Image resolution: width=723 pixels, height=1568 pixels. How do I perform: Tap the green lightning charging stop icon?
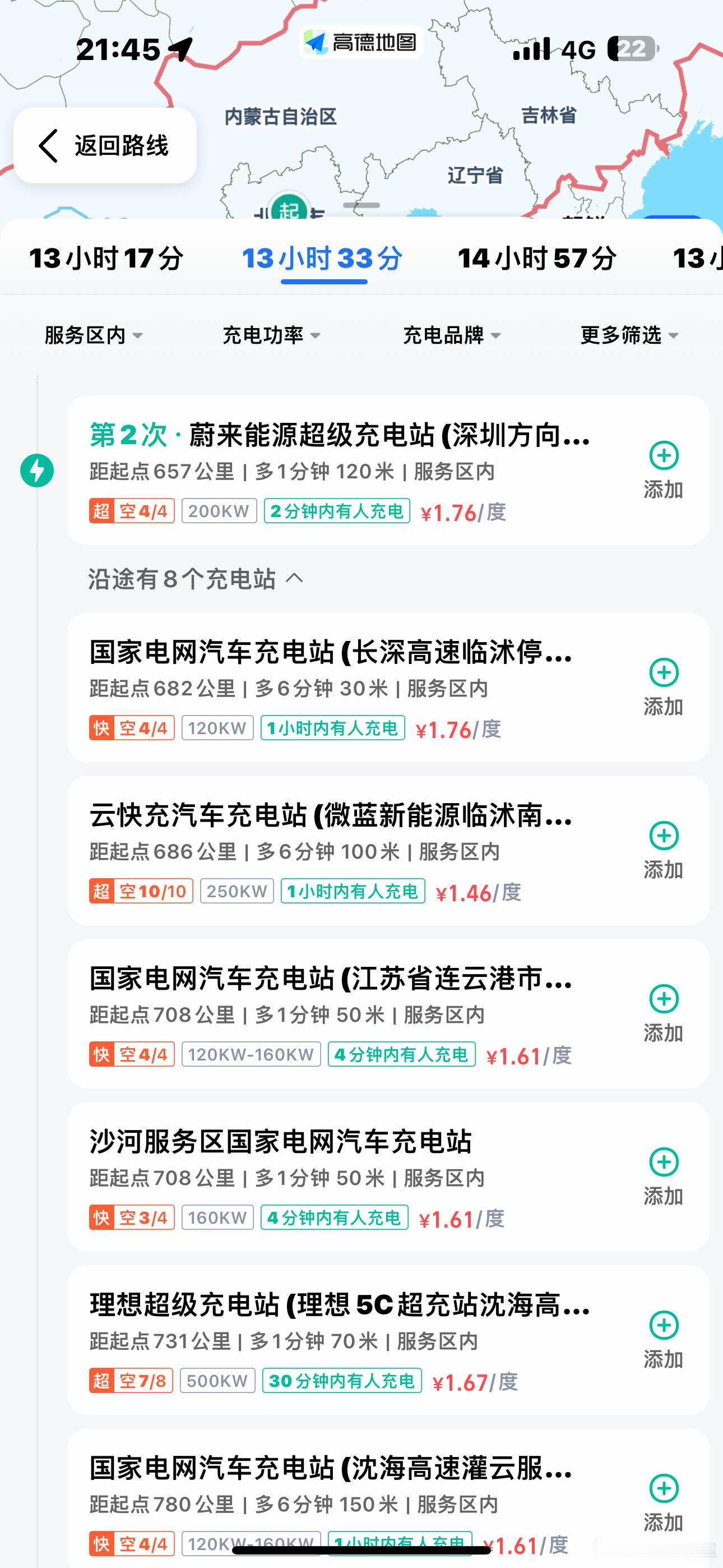[36, 469]
